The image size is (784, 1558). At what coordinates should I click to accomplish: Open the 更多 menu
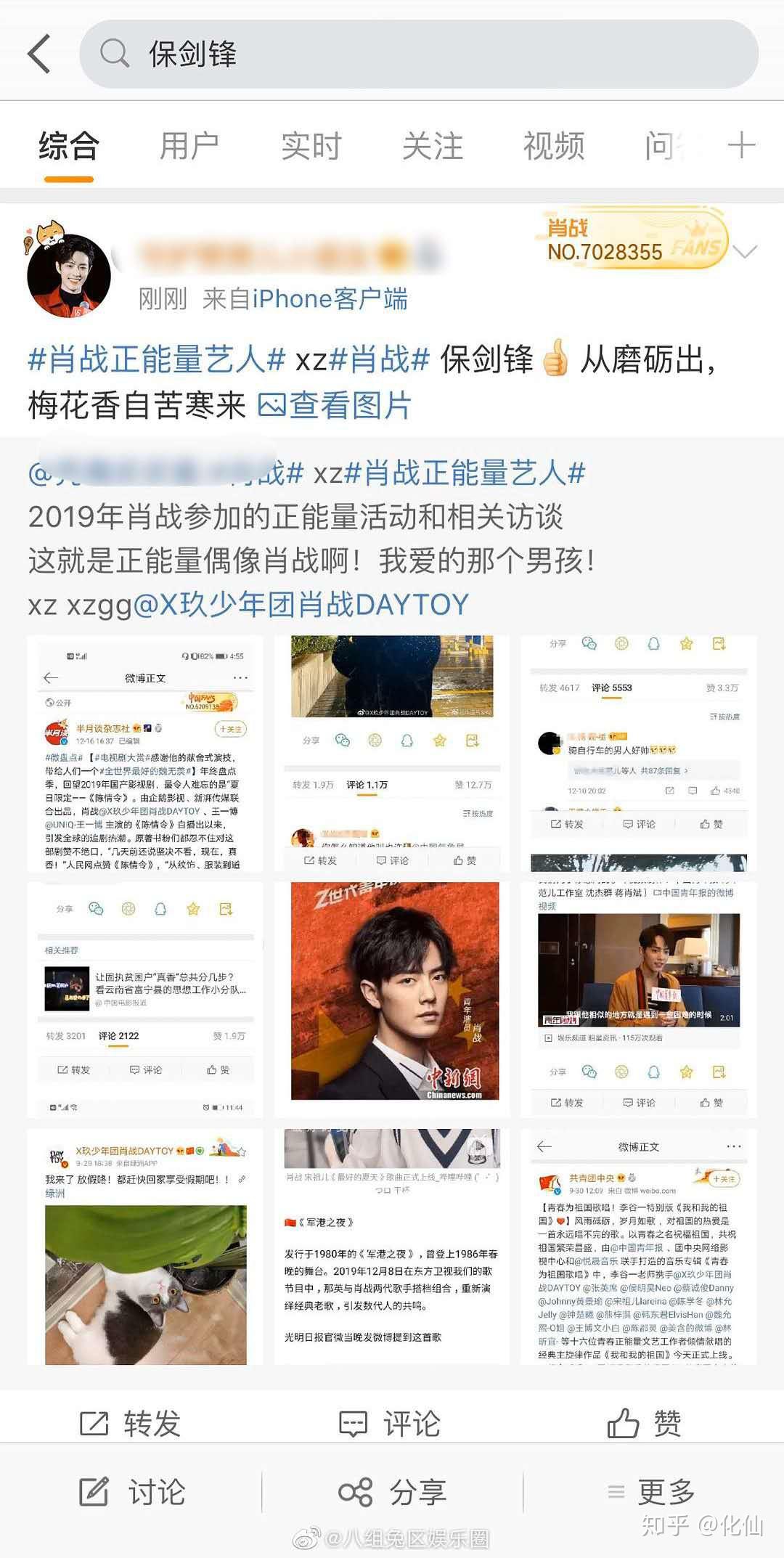click(x=652, y=1493)
